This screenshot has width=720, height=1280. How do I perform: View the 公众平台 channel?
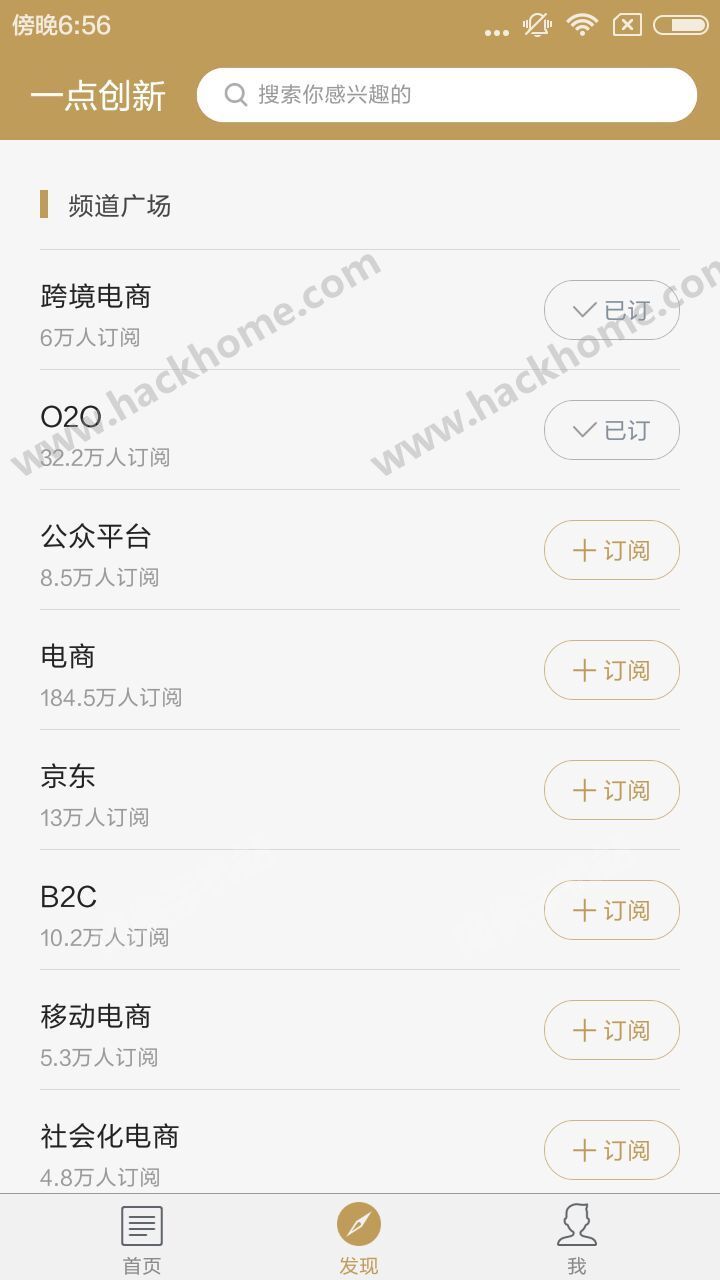click(x=250, y=551)
